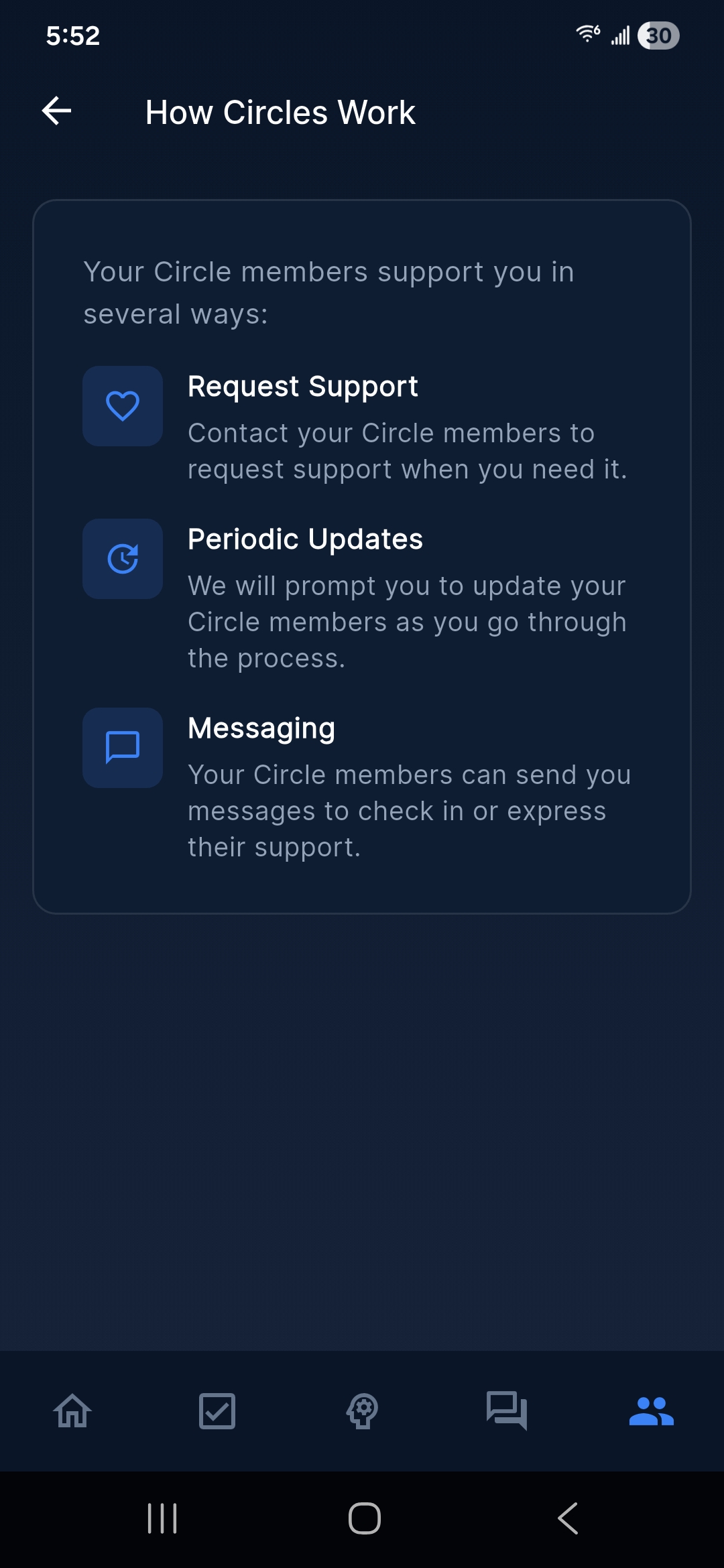Tap the back arrow to leave How Circles Work

coord(56,111)
